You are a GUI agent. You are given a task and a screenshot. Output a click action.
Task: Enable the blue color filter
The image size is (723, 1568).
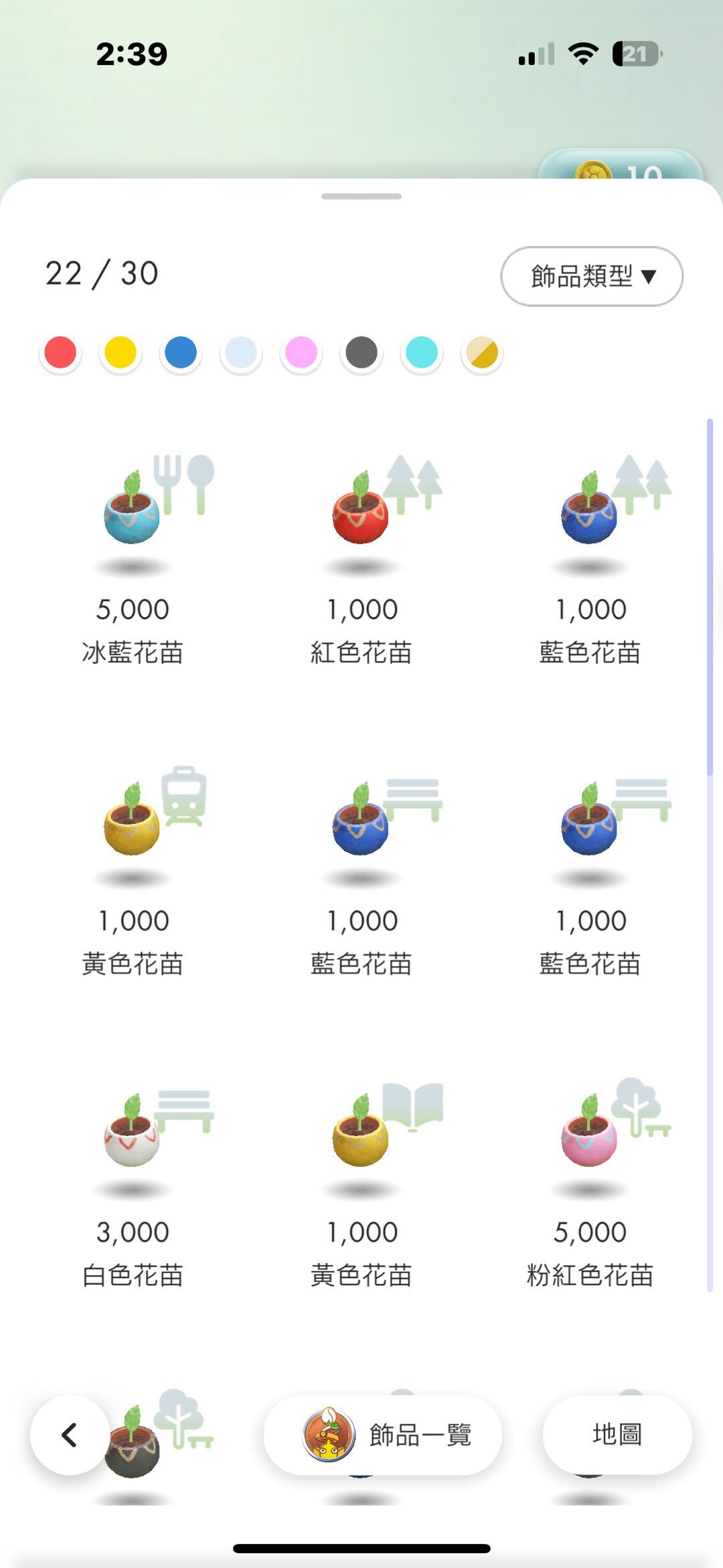pos(180,353)
